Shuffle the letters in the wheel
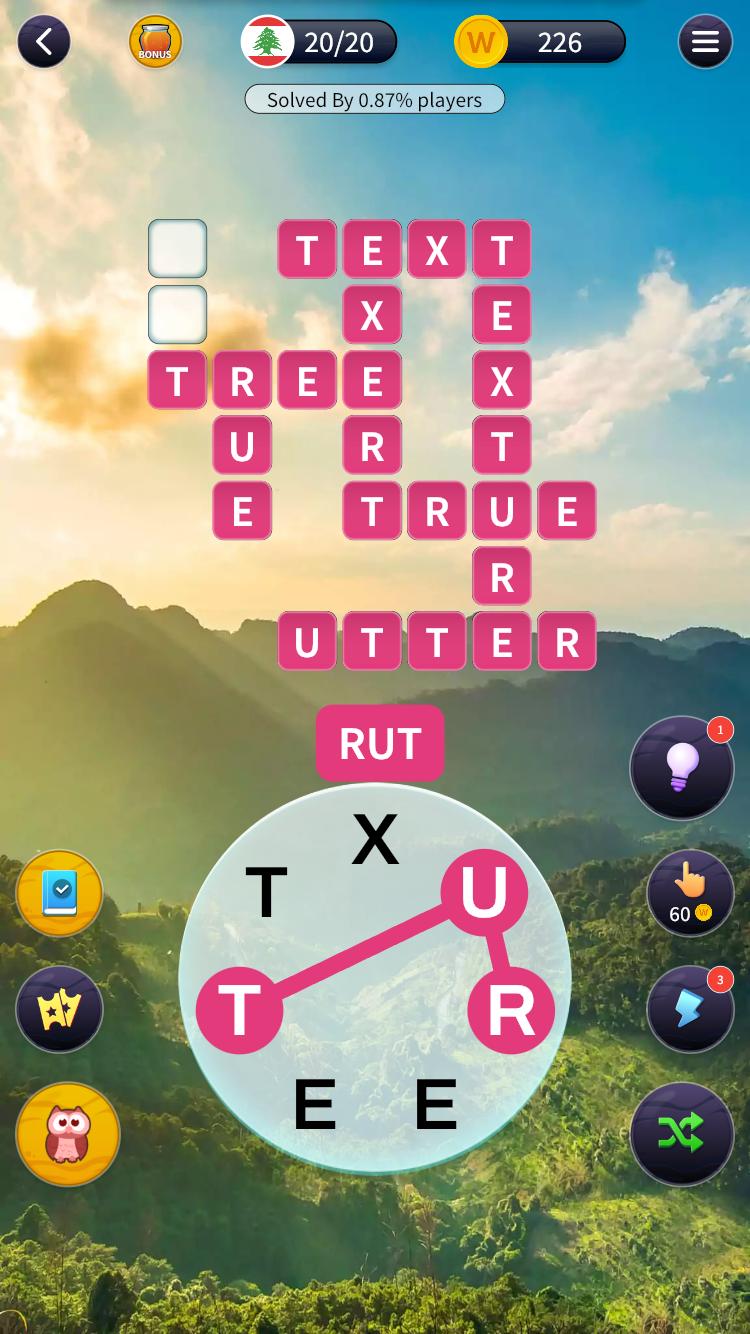The image size is (750, 1334). coord(682,1133)
